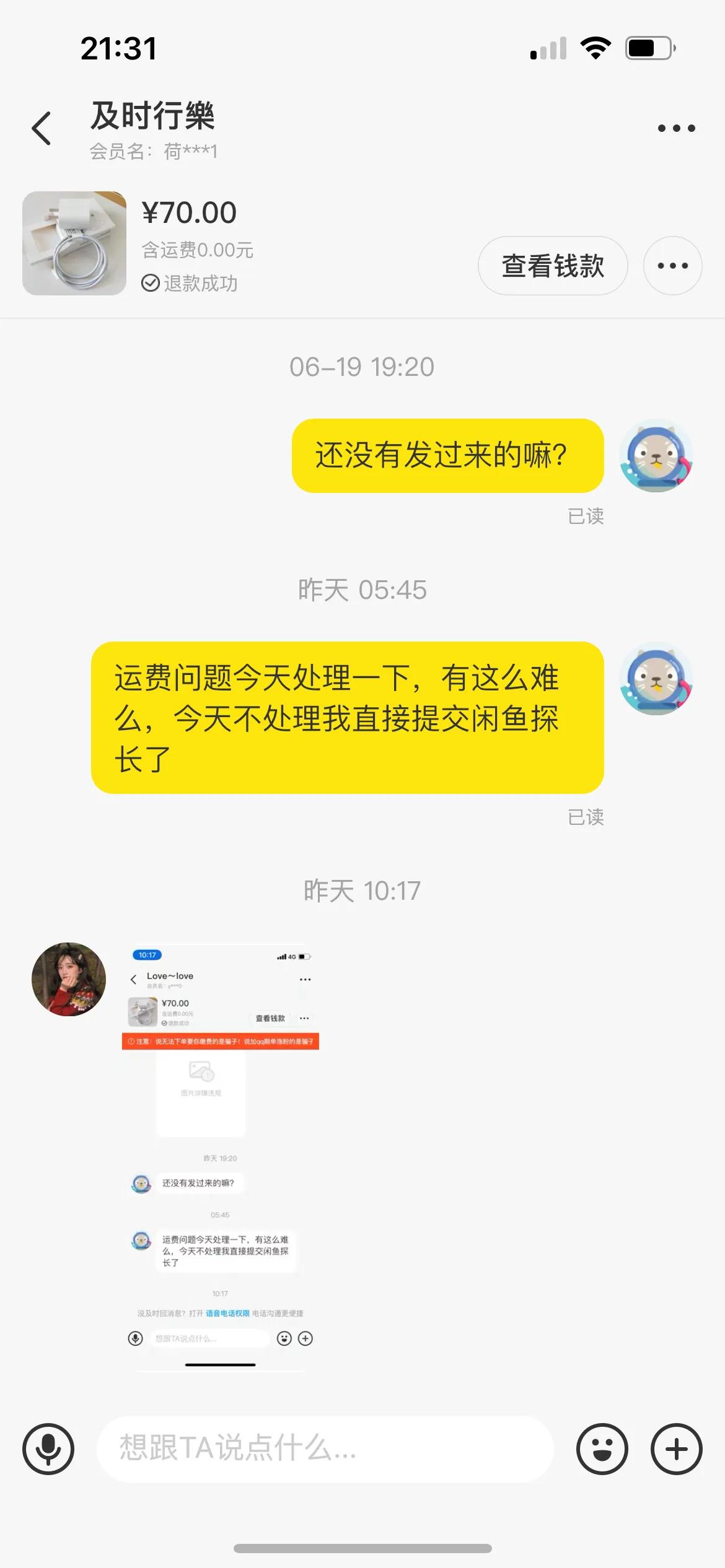
Task: Select the 退款成功 refund status label
Action: (192, 284)
